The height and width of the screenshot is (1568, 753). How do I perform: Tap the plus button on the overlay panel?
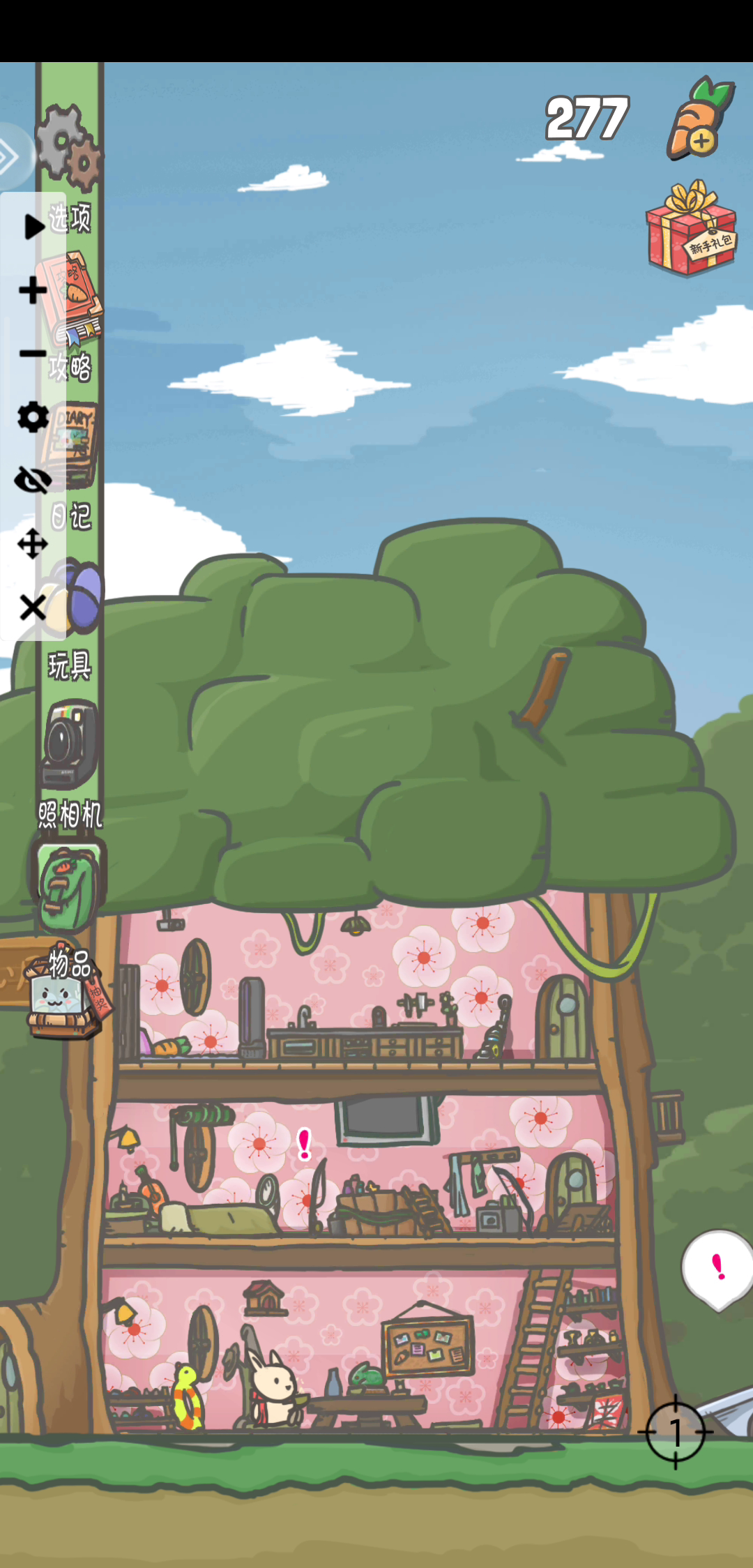click(33, 290)
